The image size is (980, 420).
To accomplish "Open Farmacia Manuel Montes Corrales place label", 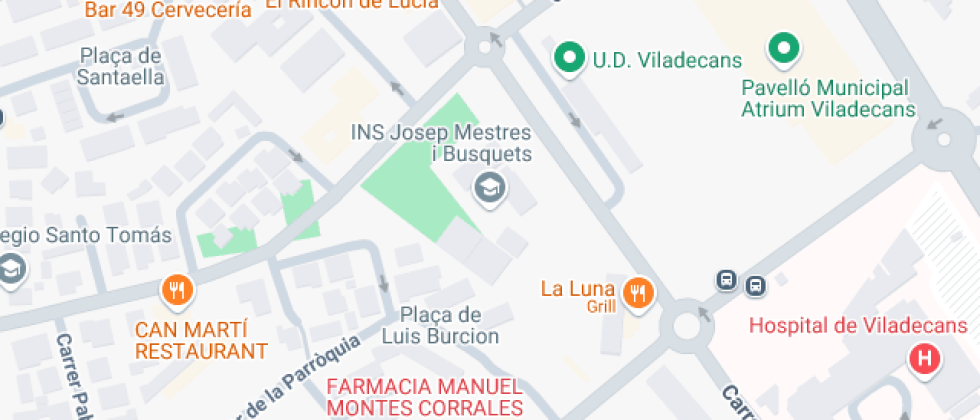I will (x=425, y=397).
